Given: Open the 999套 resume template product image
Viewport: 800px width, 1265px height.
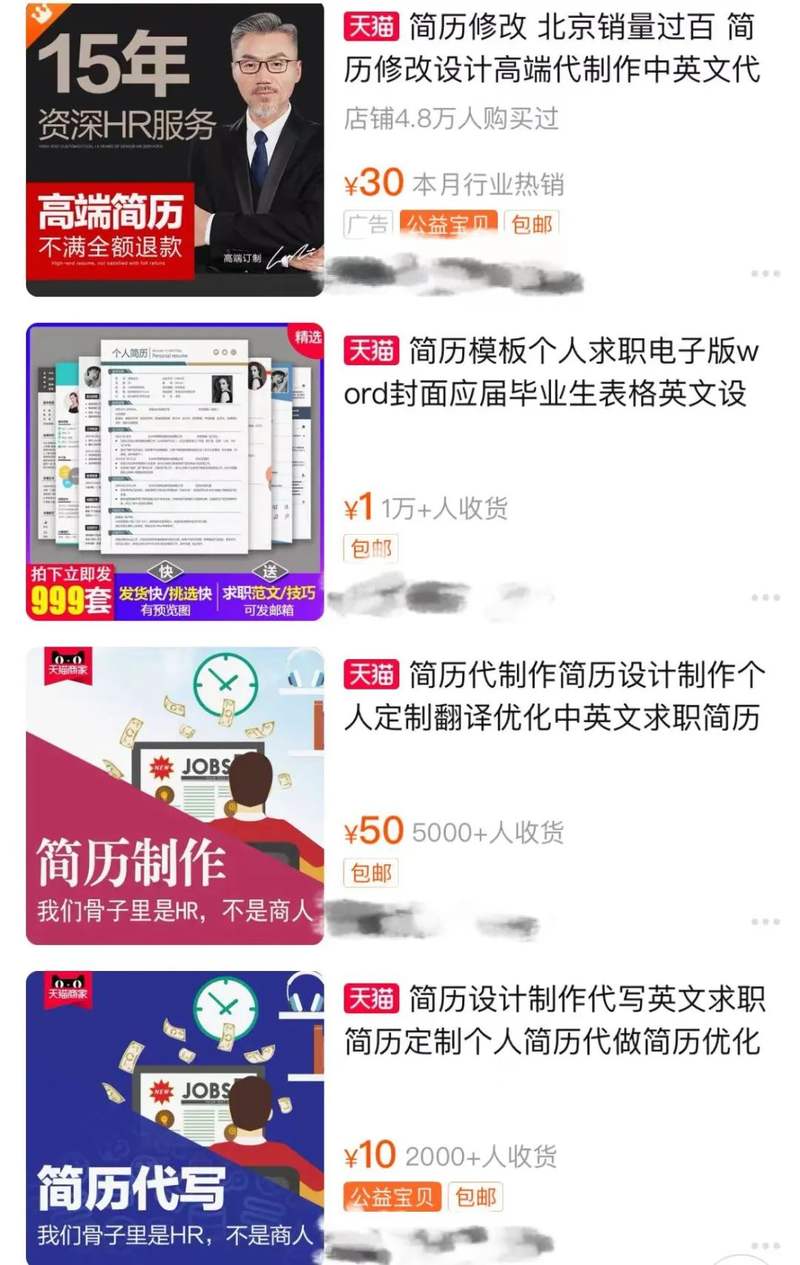Looking at the screenshot, I should pyautogui.click(x=175, y=472).
